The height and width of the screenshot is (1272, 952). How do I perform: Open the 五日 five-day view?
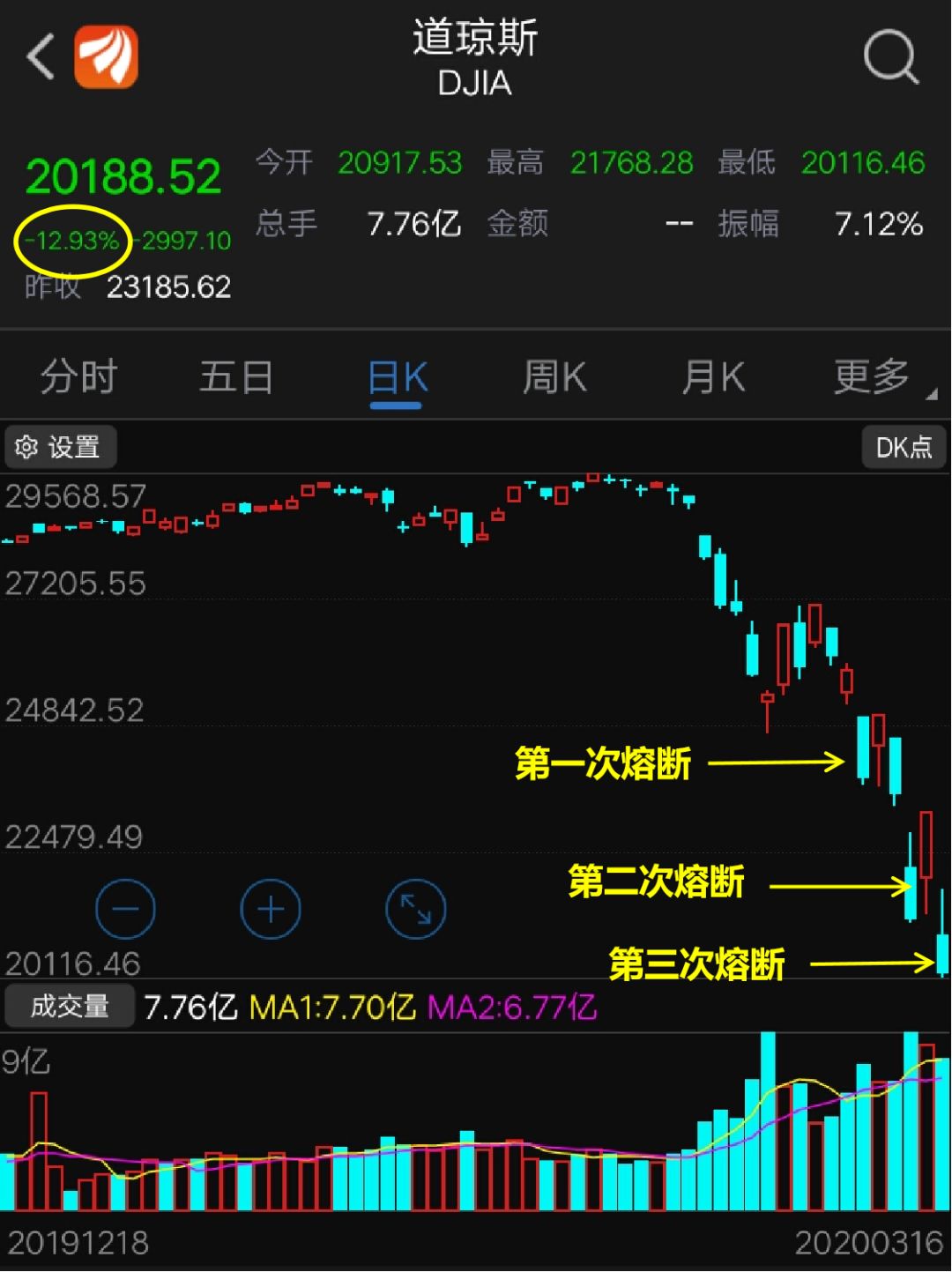pyautogui.click(x=236, y=376)
